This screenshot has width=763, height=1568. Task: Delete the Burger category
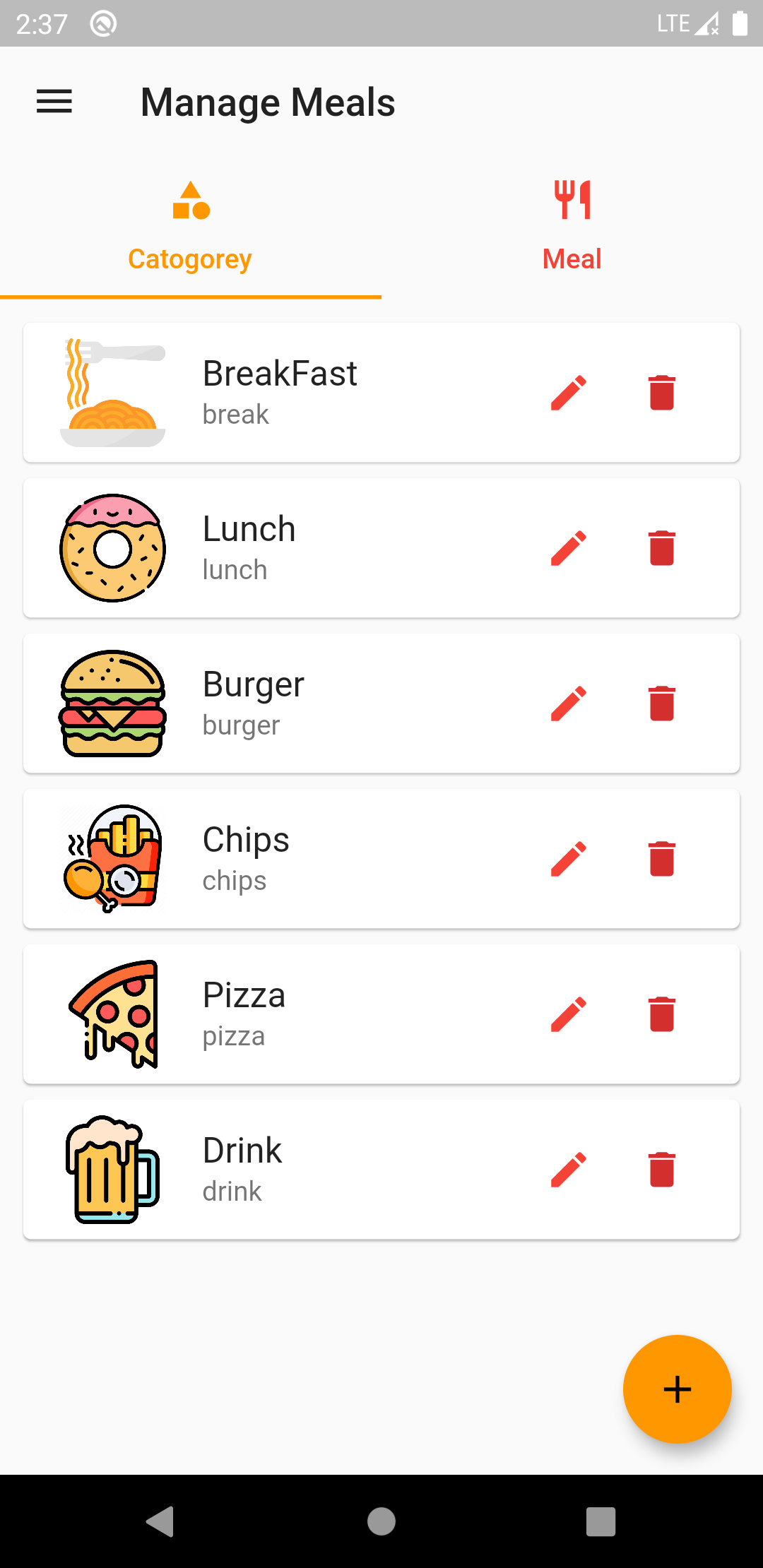coord(661,703)
